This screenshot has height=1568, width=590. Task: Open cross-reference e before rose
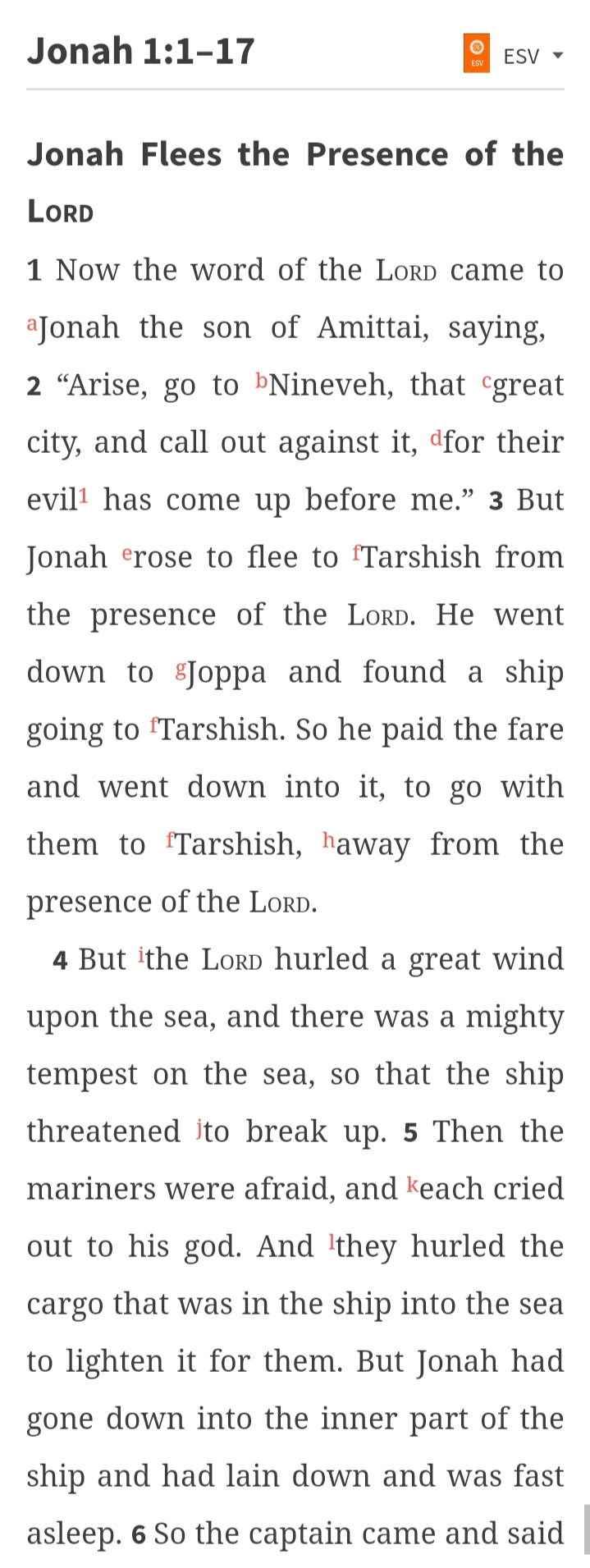(x=126, y=554)
